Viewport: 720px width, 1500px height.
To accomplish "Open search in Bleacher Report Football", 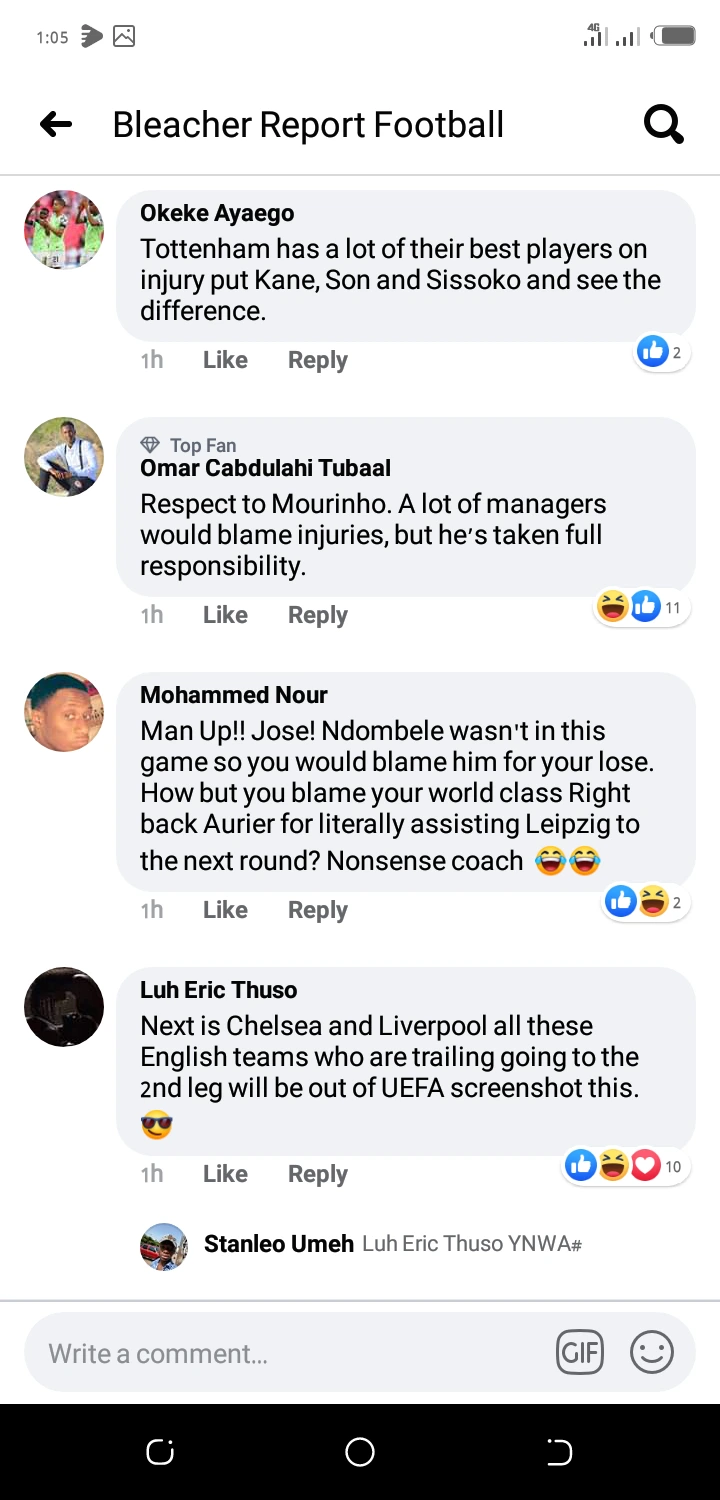I will click(663, 125).
